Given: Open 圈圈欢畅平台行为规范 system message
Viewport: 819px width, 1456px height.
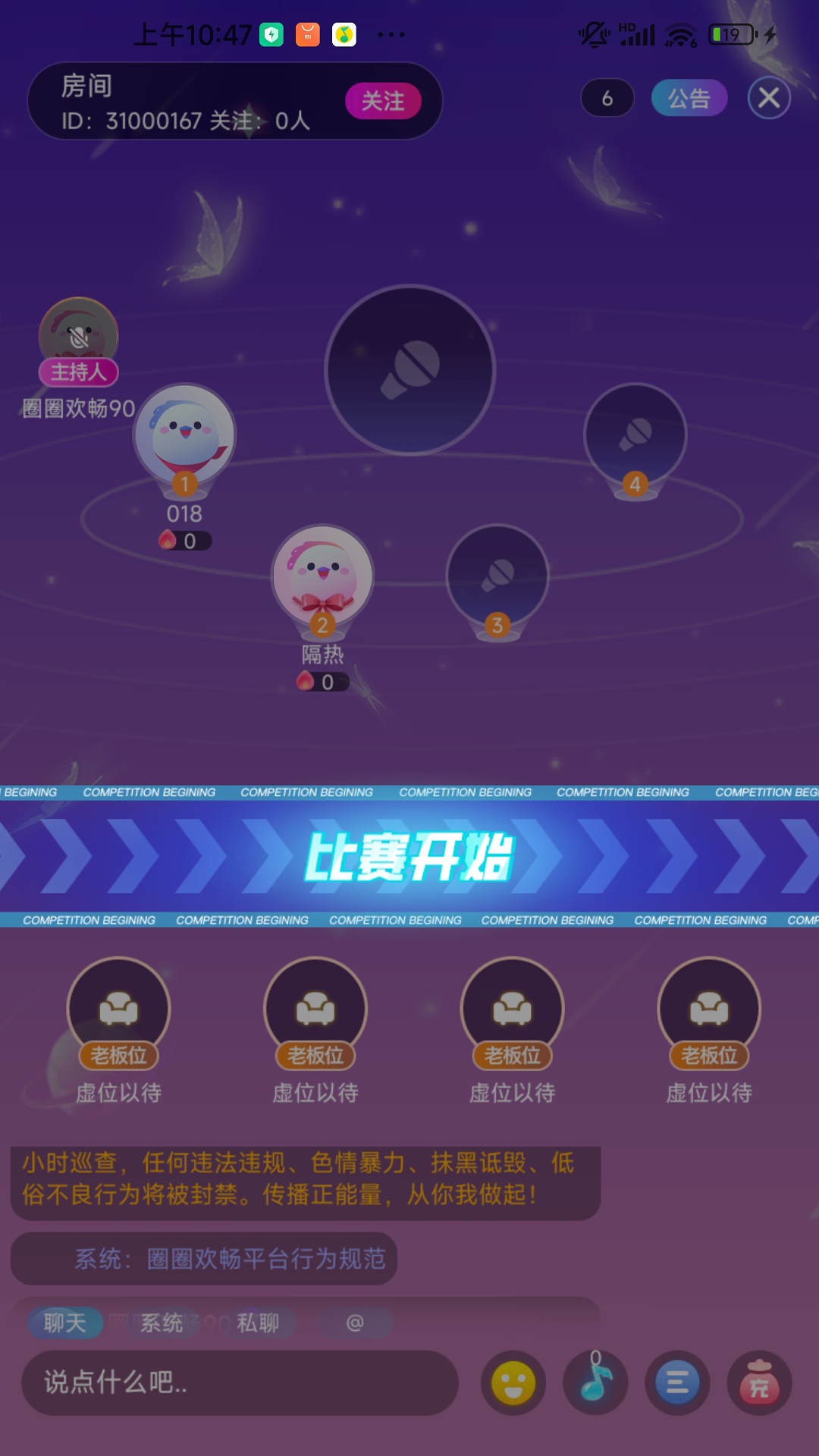Looking at the screenshot, I should tap(265, 1259).
